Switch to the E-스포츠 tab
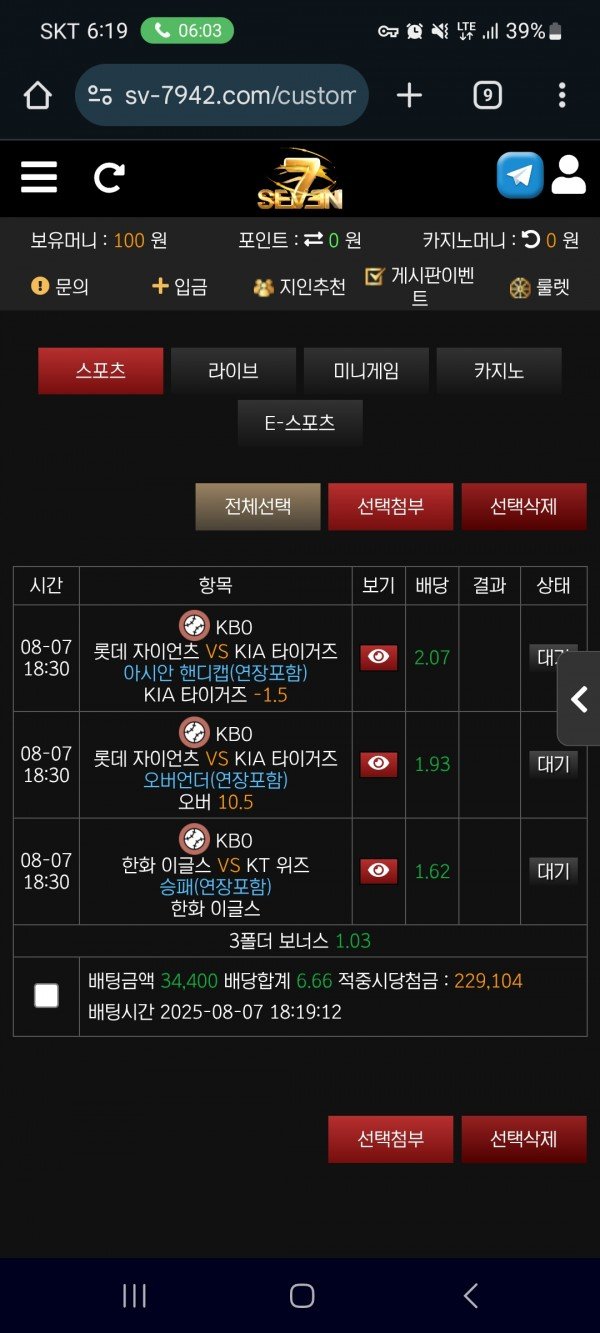 [x=300, y=423]
